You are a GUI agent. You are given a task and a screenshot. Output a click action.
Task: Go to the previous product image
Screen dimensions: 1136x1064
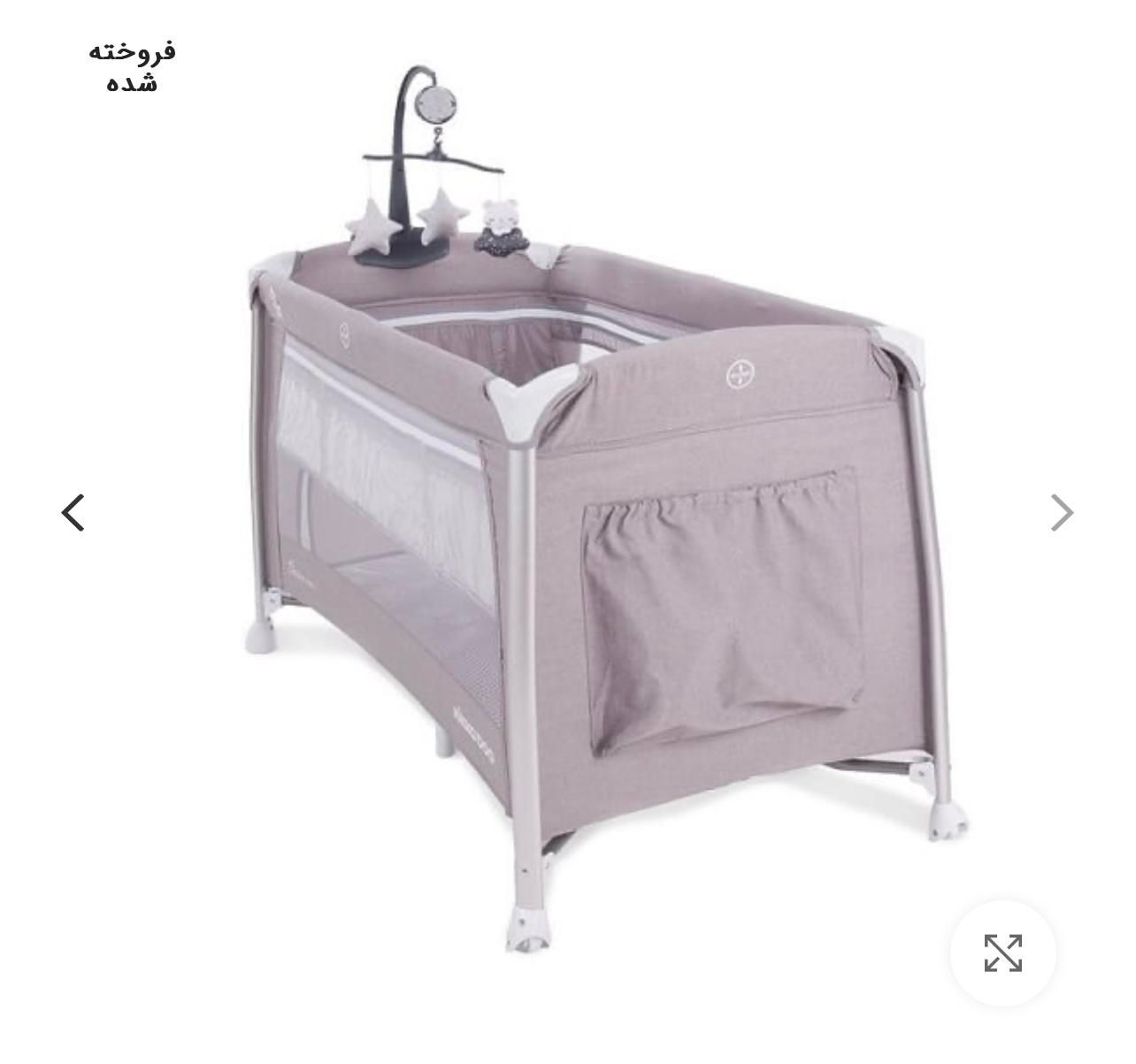73,513
